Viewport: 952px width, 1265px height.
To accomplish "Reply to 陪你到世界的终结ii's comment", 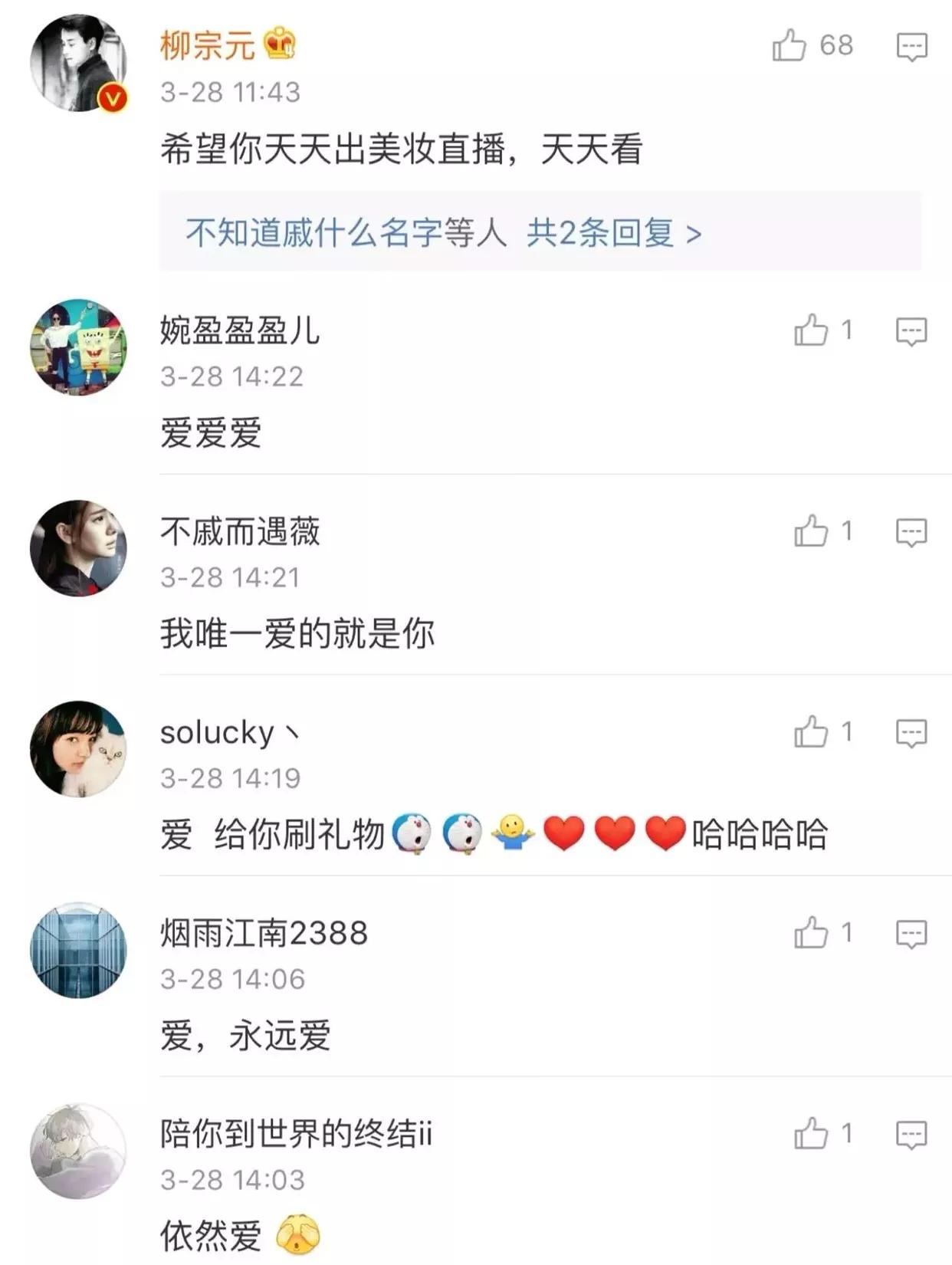I will coord(911,1135).
